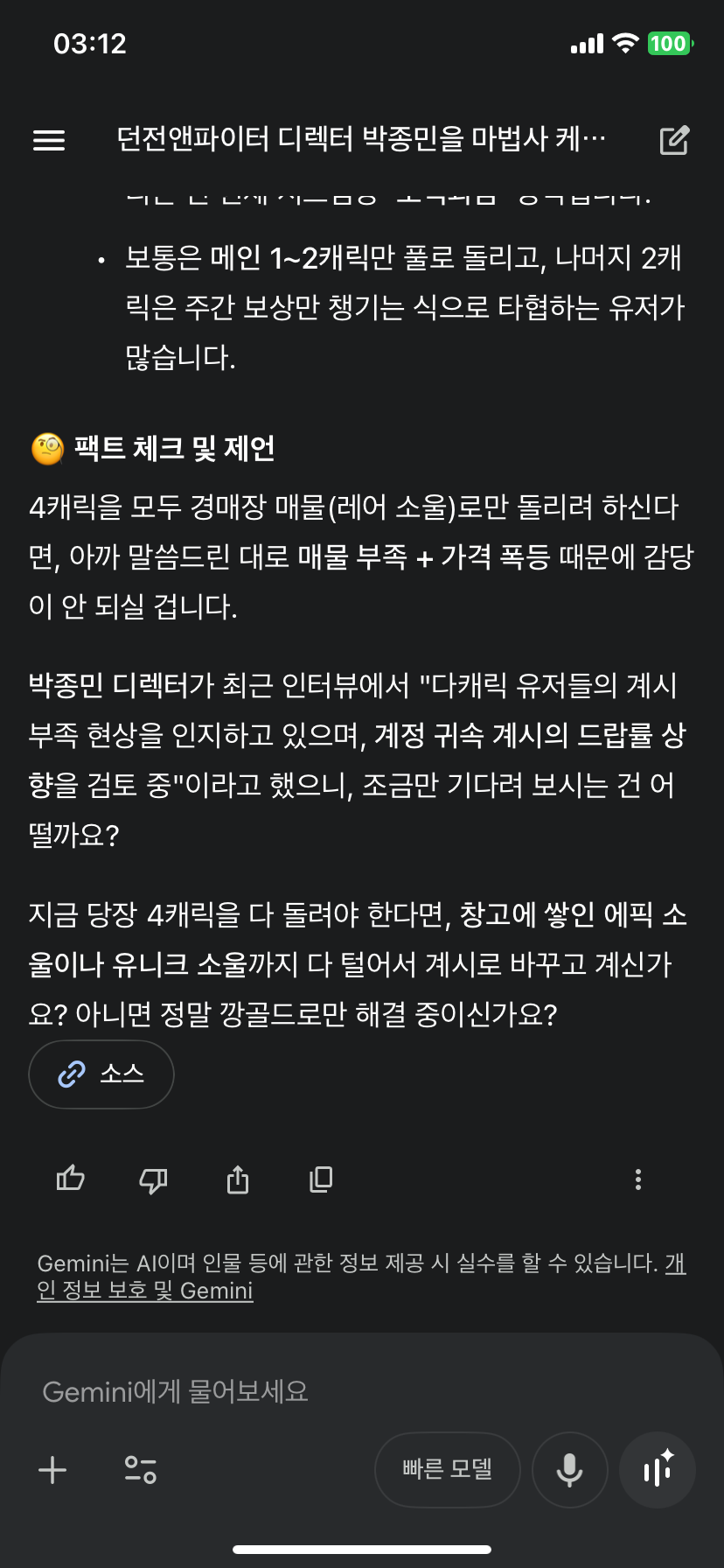724x1568 pixels.
Task: Open the tools settings sliders icon
Action: click(140, 1470)
